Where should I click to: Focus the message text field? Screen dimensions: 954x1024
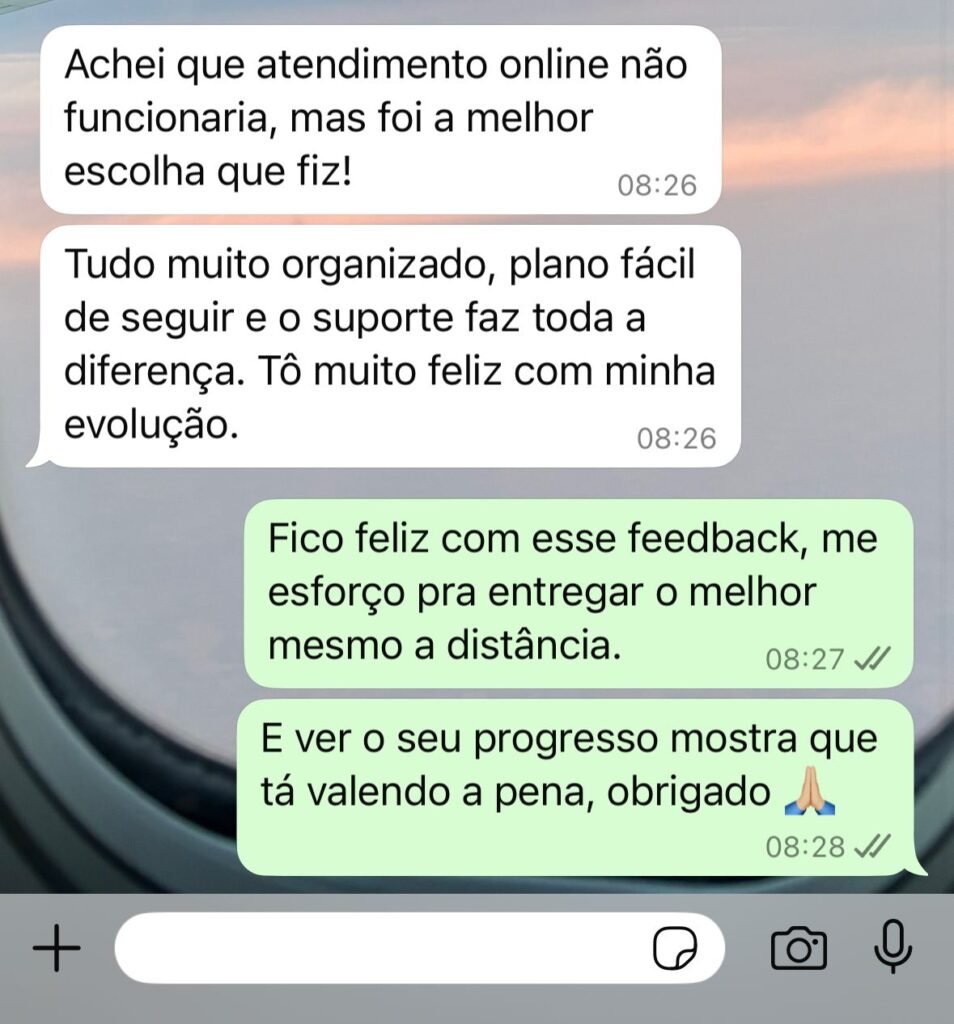(x=380, y=947)
